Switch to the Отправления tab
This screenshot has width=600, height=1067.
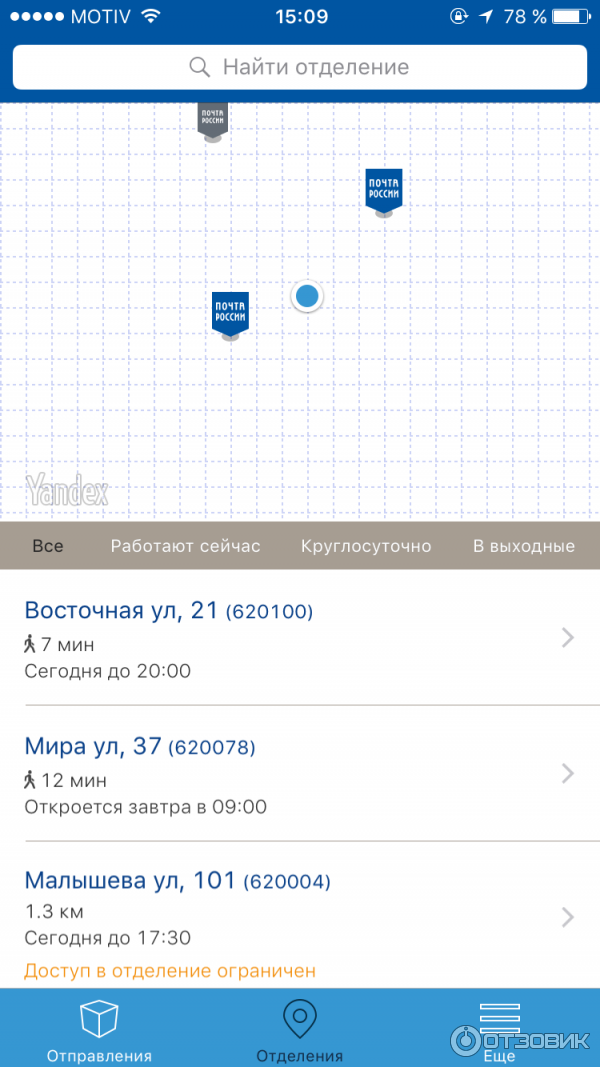click(x=99, y=1030)
